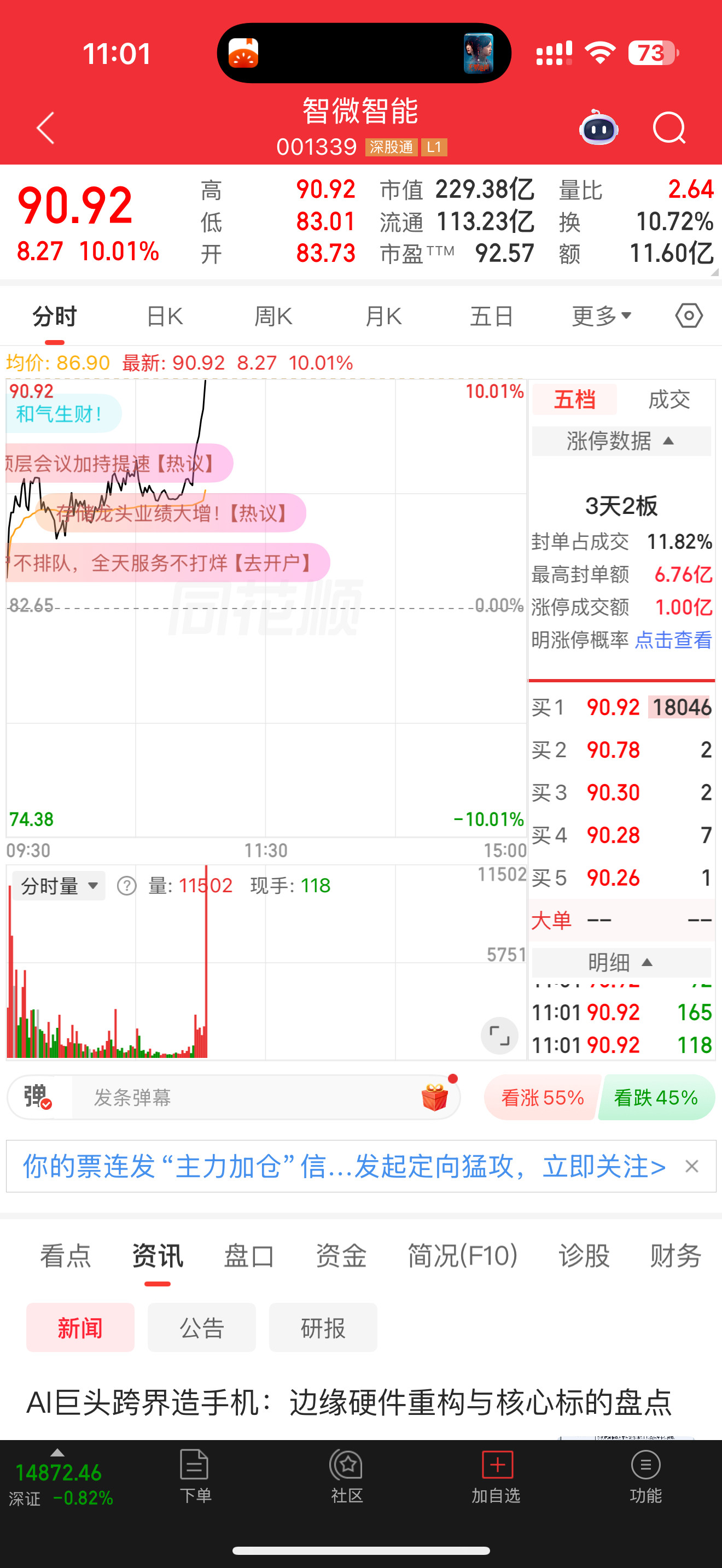This screenshot has height=1568, width=722.
Task: Expand the volume chart to fullscreen
Action: point(499,1036)
